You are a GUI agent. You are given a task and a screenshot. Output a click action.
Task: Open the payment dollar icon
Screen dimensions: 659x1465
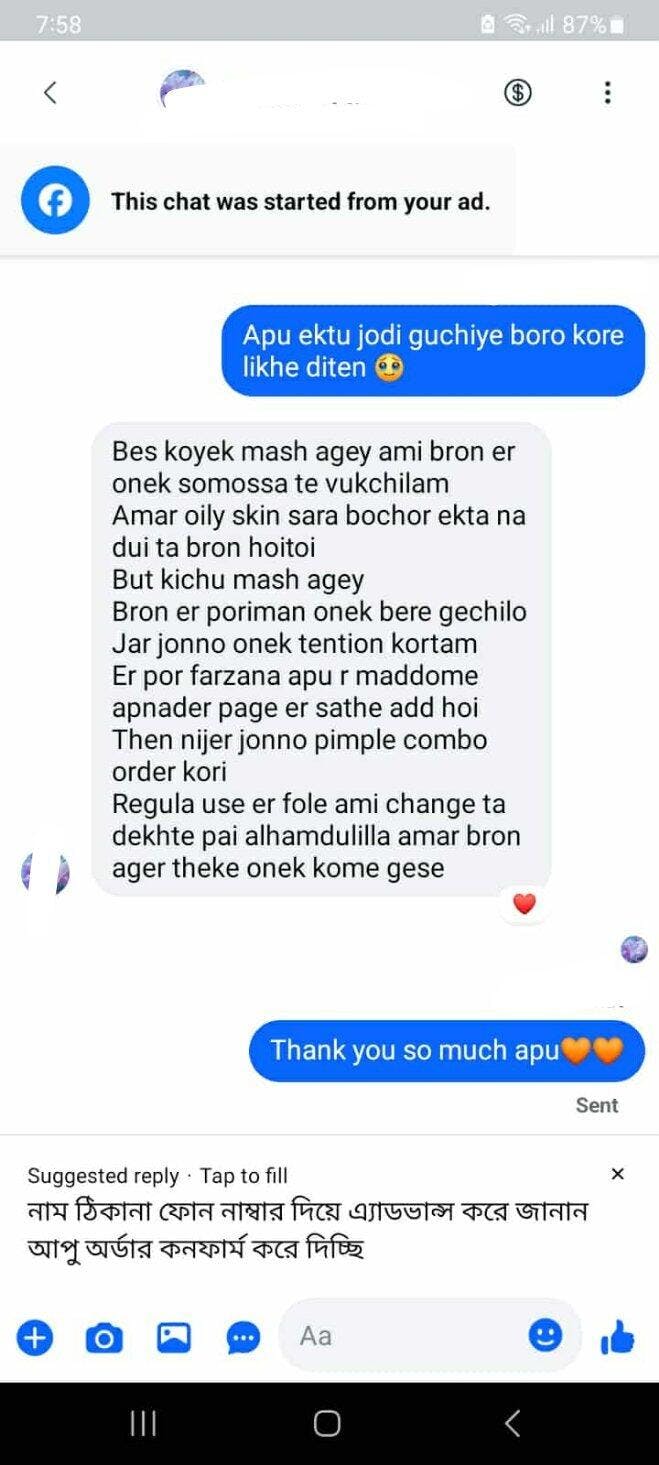(x=516, y=92)
